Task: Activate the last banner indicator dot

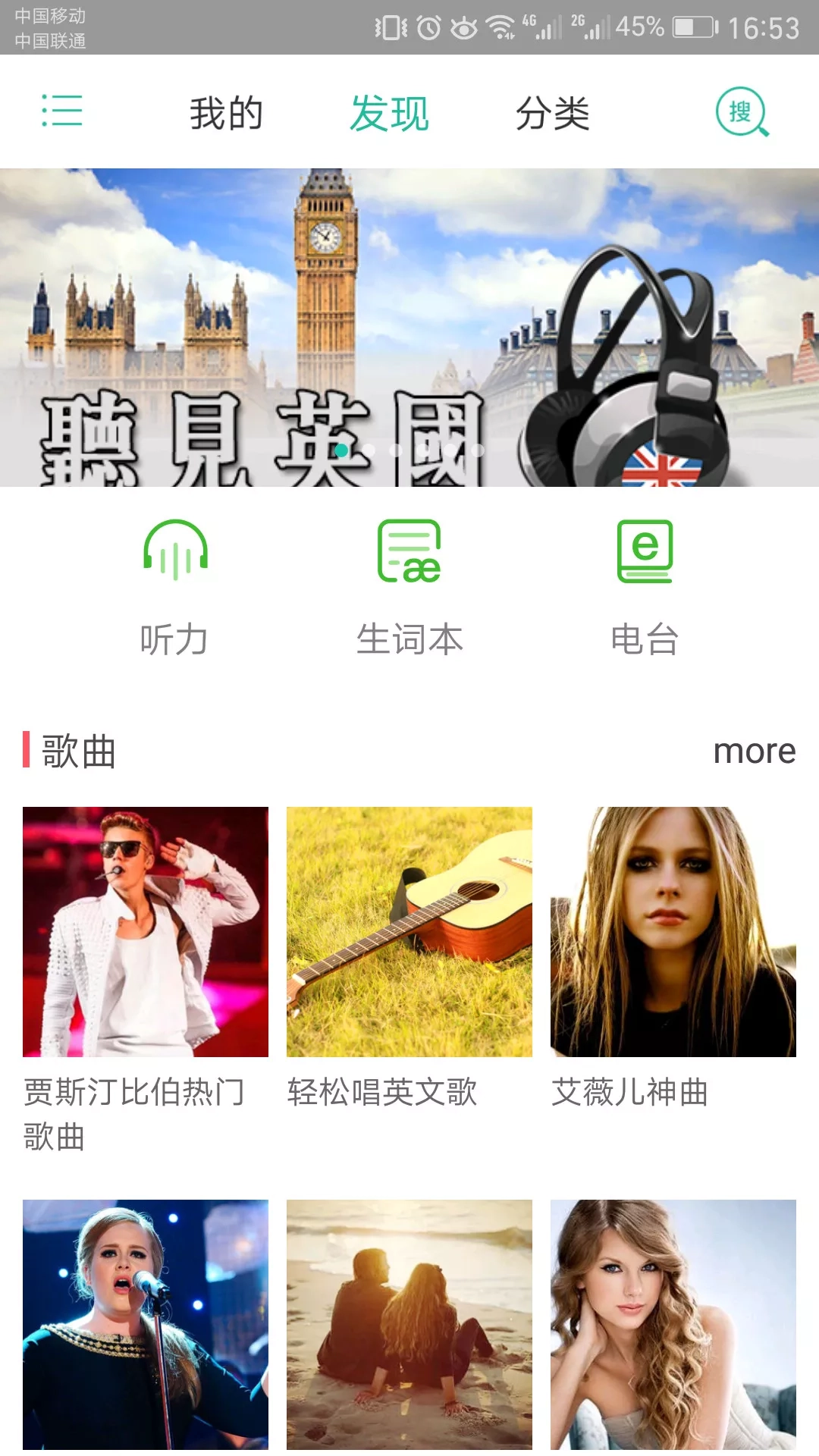Action: 478,450
